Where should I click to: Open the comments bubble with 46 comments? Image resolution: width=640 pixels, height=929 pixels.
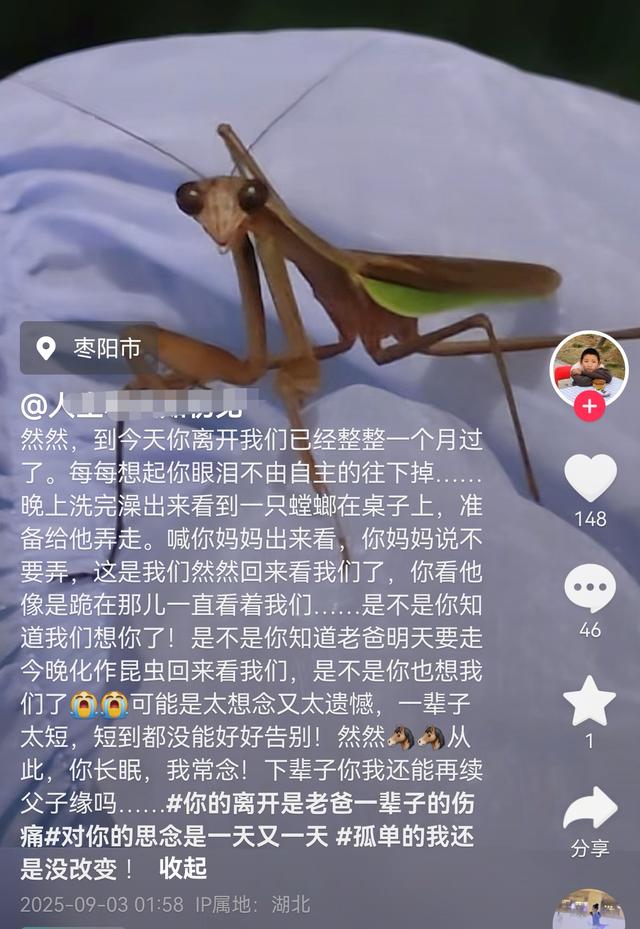(590, 588)
